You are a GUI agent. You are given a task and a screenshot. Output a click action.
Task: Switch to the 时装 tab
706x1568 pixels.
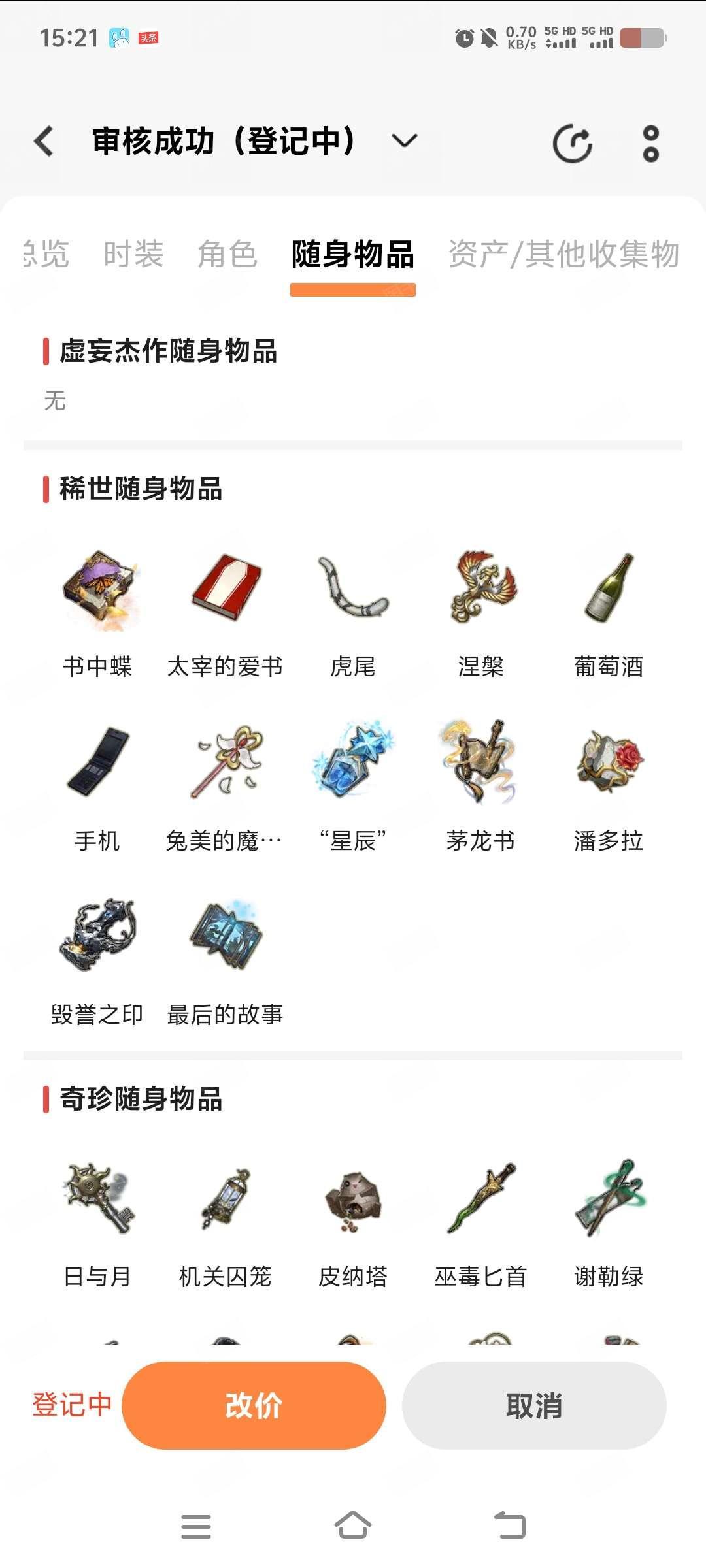pos(133,253)
